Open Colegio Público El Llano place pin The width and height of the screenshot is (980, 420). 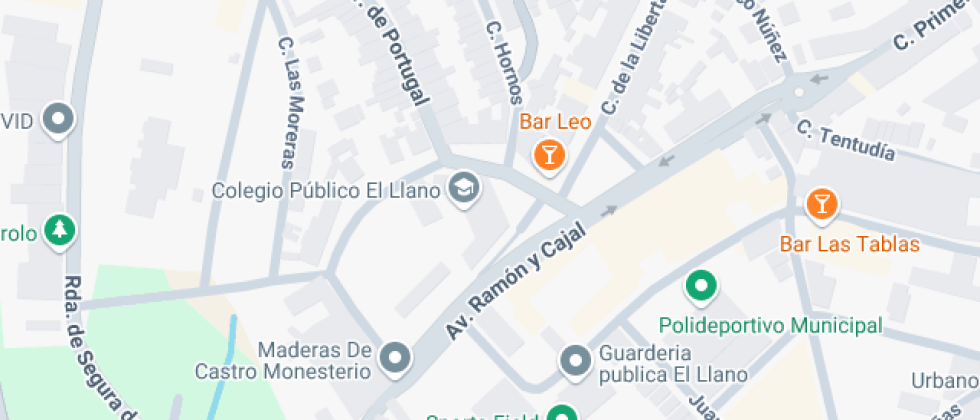point(463,188)
